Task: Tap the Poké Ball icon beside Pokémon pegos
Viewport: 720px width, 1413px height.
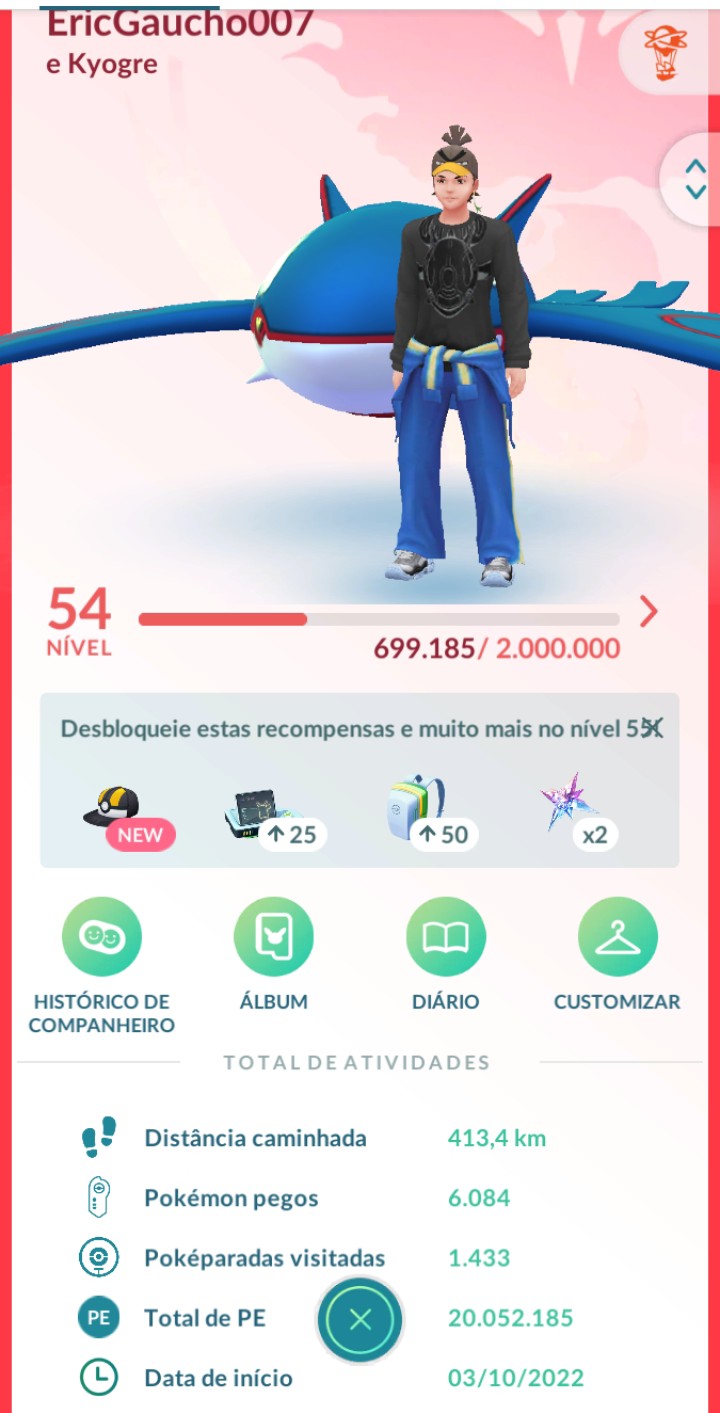Action: (99, 1198)
